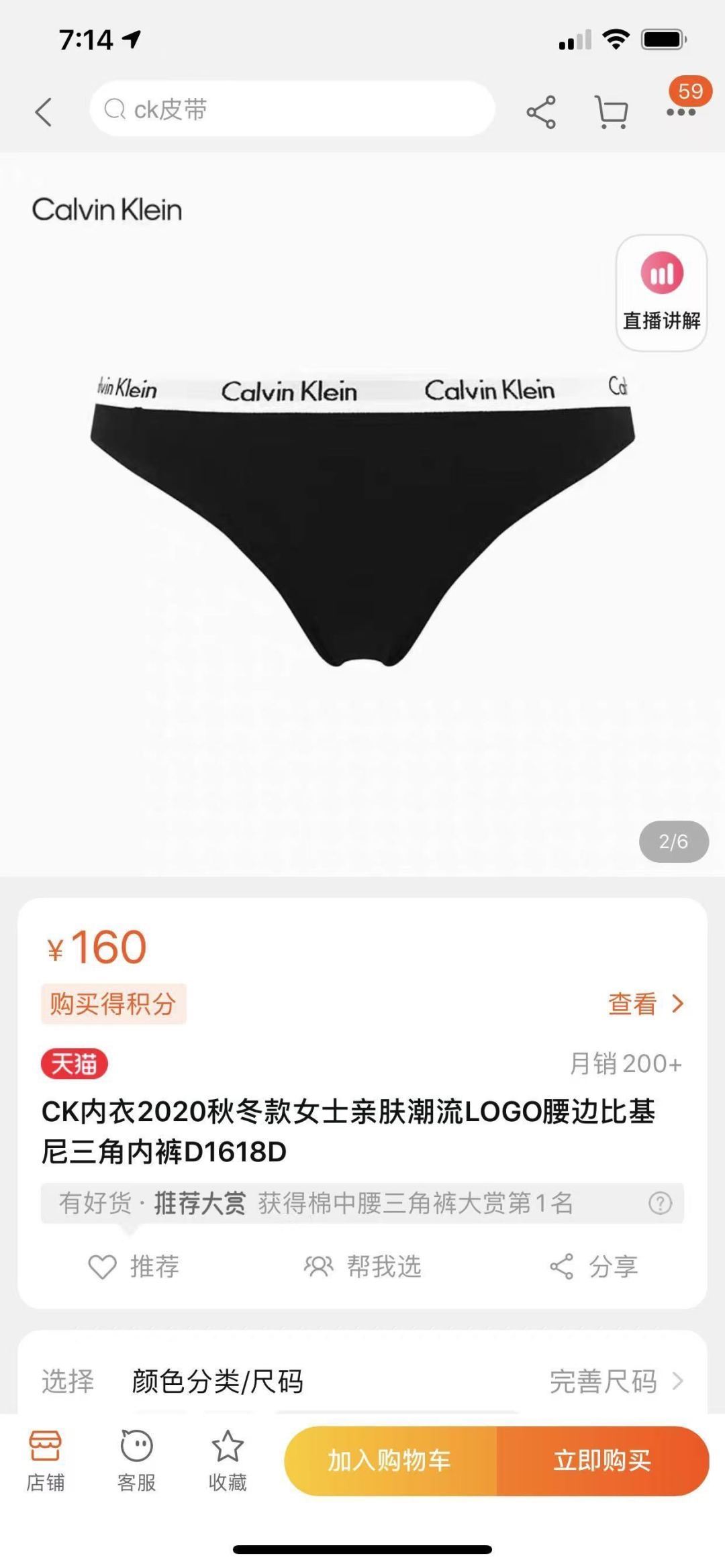The image size is (725, 1568).
Task: Tap 查看 to view purchase points
Action: point(644,1004)
